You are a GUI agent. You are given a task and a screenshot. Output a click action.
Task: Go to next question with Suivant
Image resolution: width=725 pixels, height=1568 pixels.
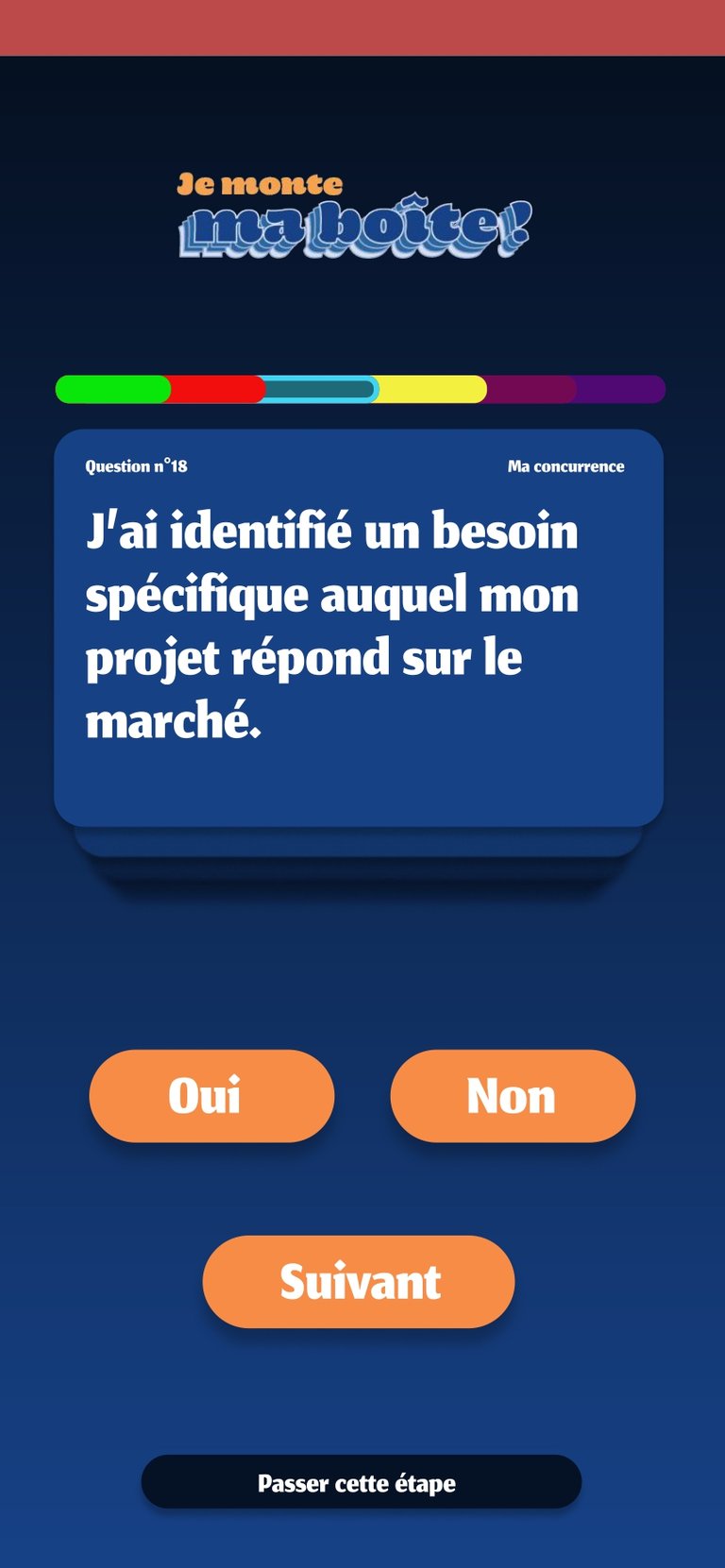[x=359, y=1282]
